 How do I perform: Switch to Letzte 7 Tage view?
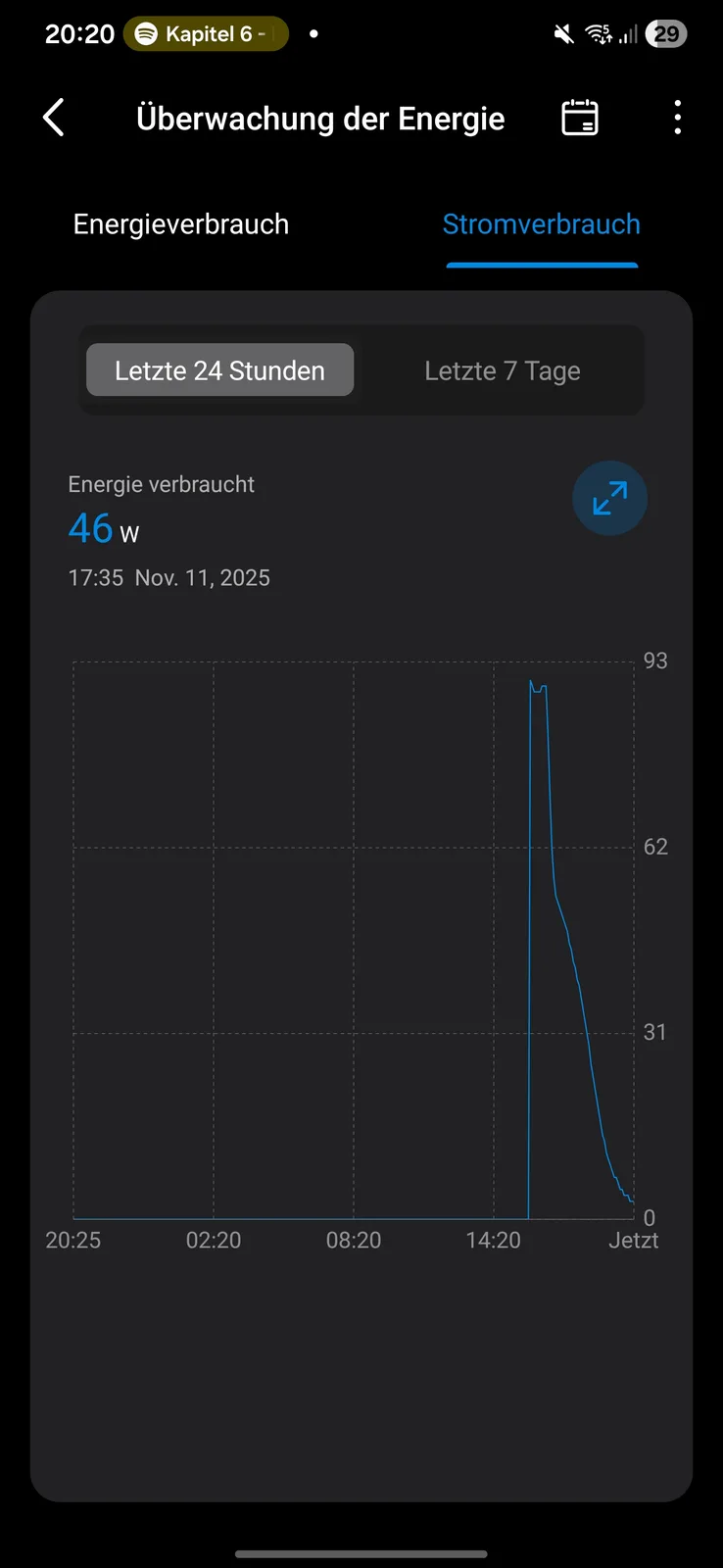(502, 370)
